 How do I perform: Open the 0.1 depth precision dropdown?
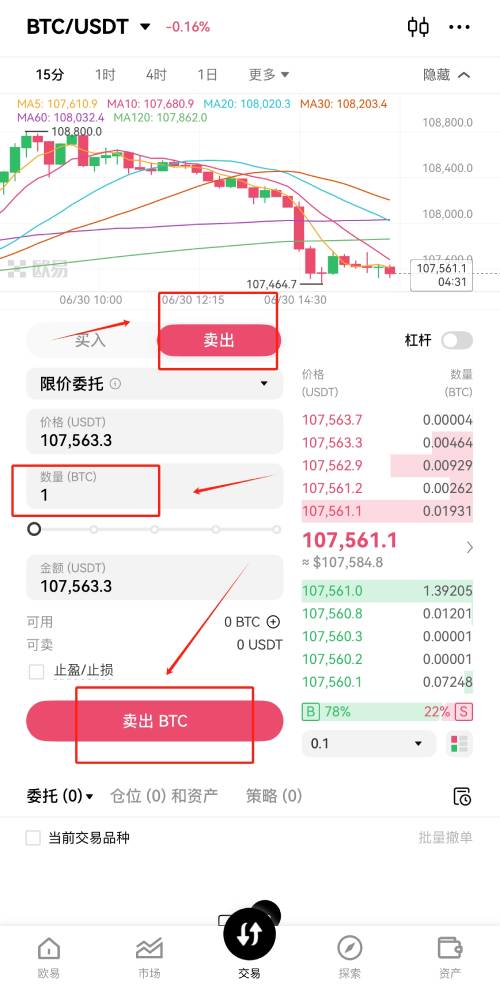368,744
